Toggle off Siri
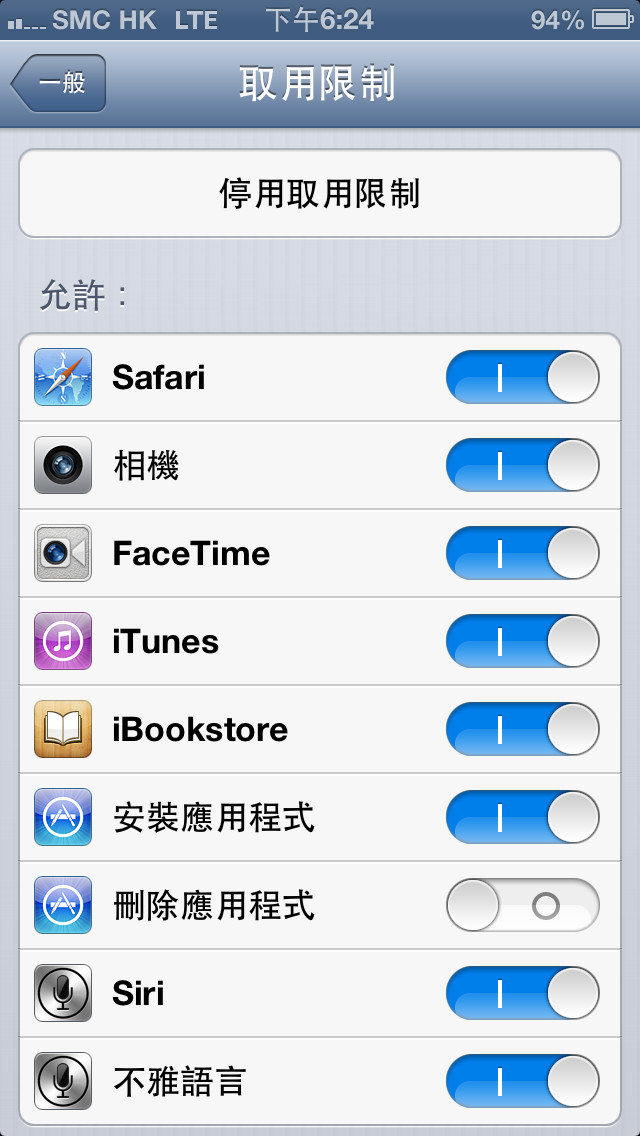Image resolution: width=640 pixels, height=1136 pixels. click(522, 993)
